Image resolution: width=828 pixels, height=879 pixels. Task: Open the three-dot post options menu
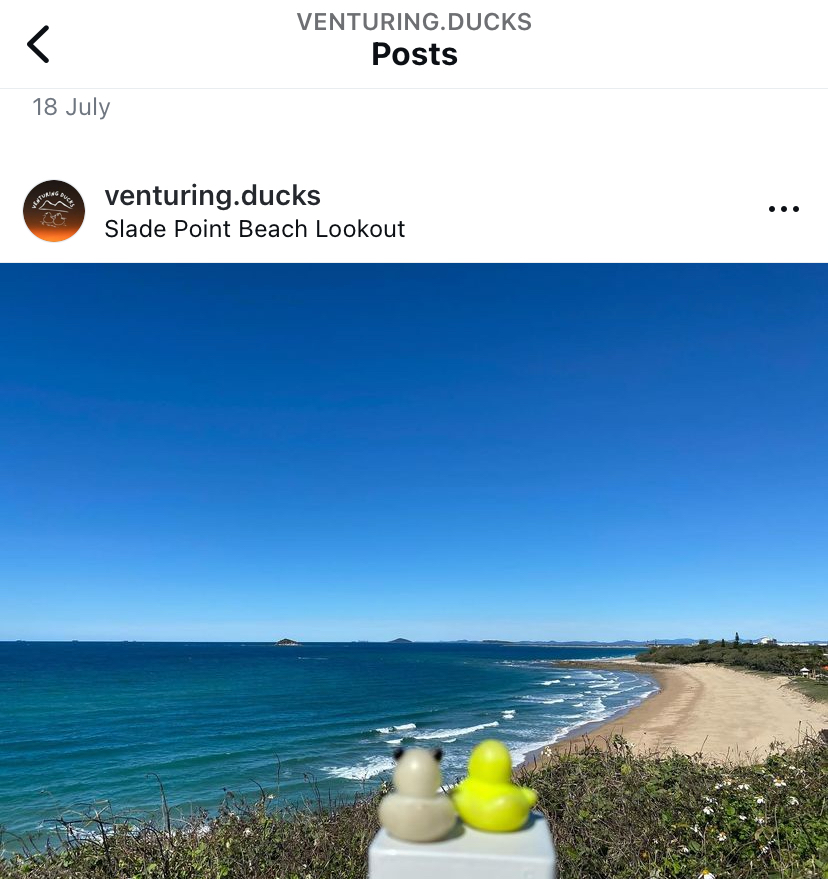coord(783,209)
